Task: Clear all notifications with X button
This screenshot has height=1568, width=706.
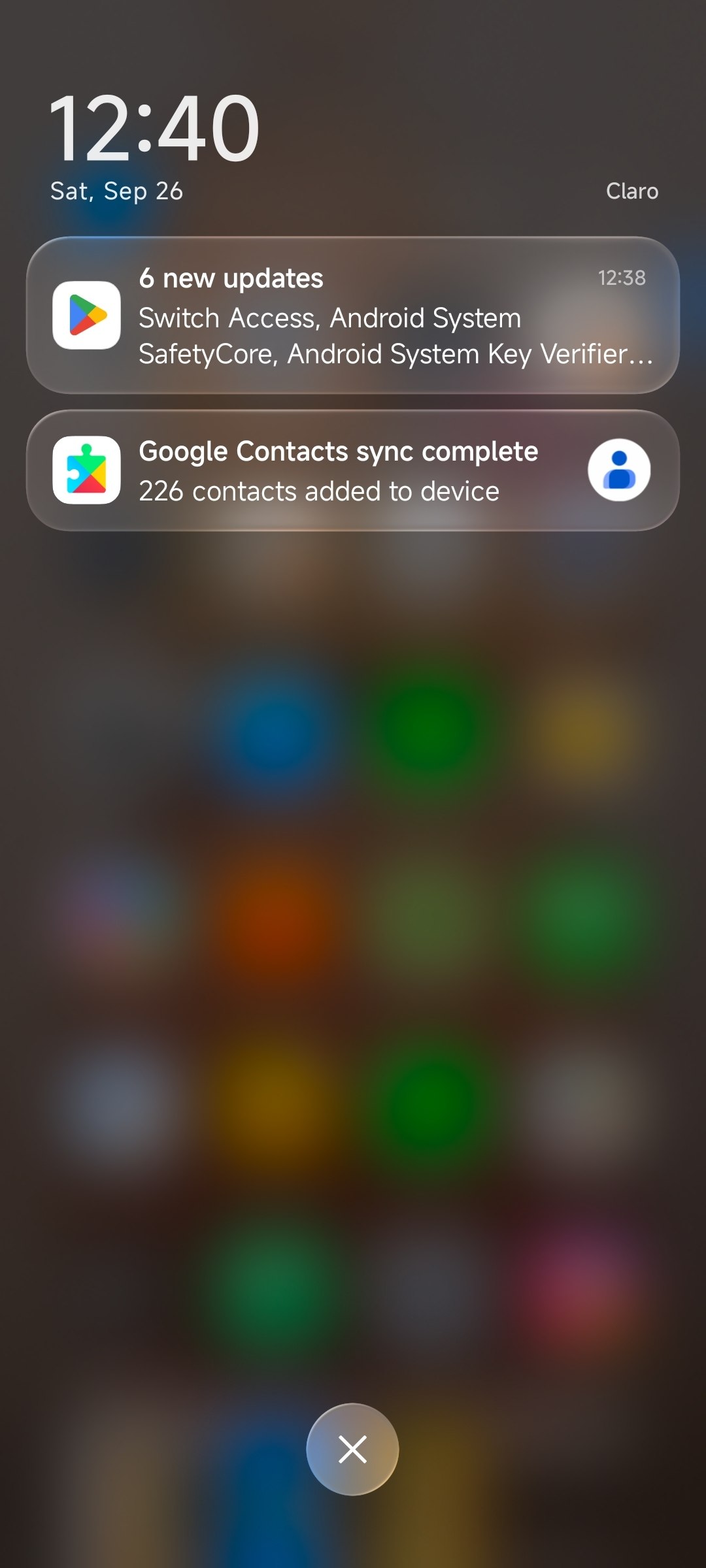Action: pos(352,1449)
